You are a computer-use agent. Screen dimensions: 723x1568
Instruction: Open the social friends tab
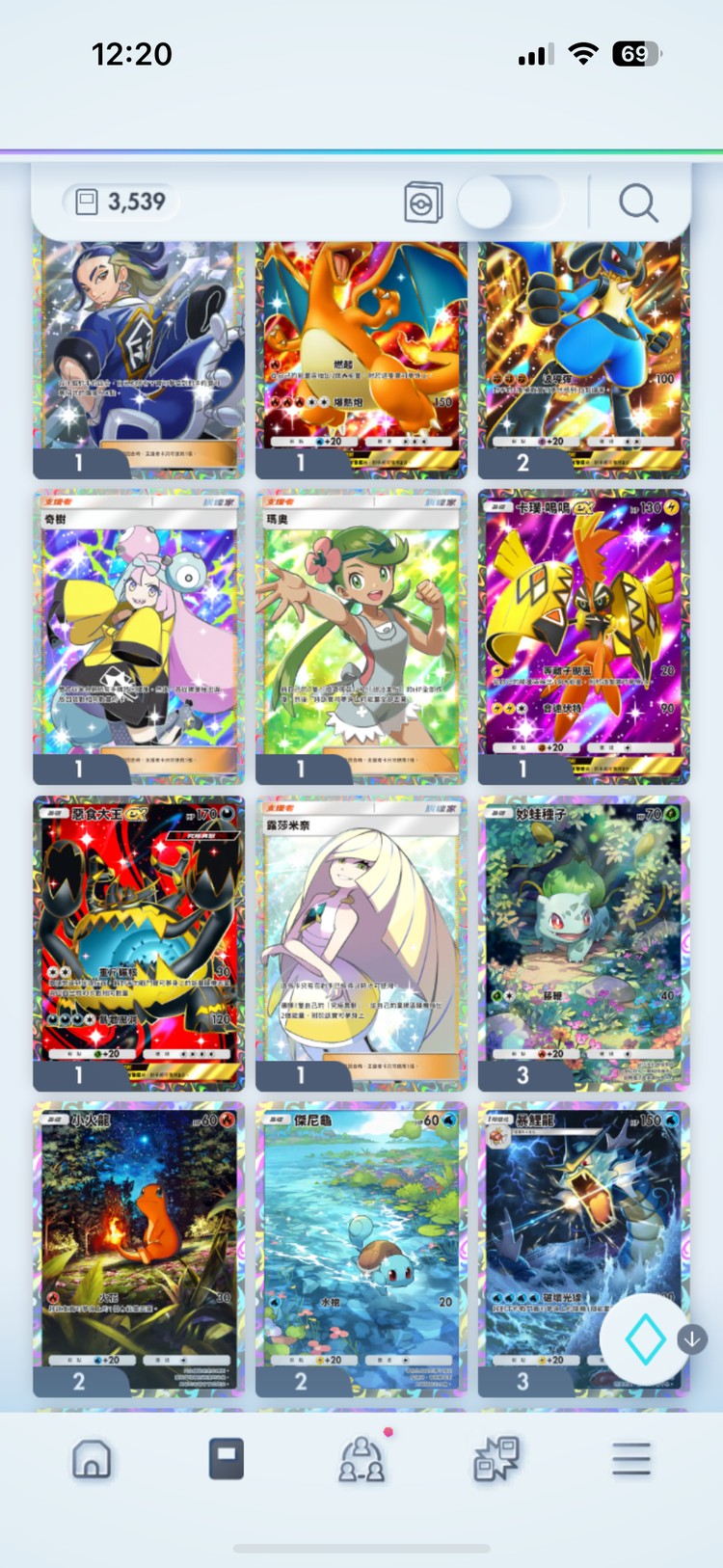point(361,1459)
